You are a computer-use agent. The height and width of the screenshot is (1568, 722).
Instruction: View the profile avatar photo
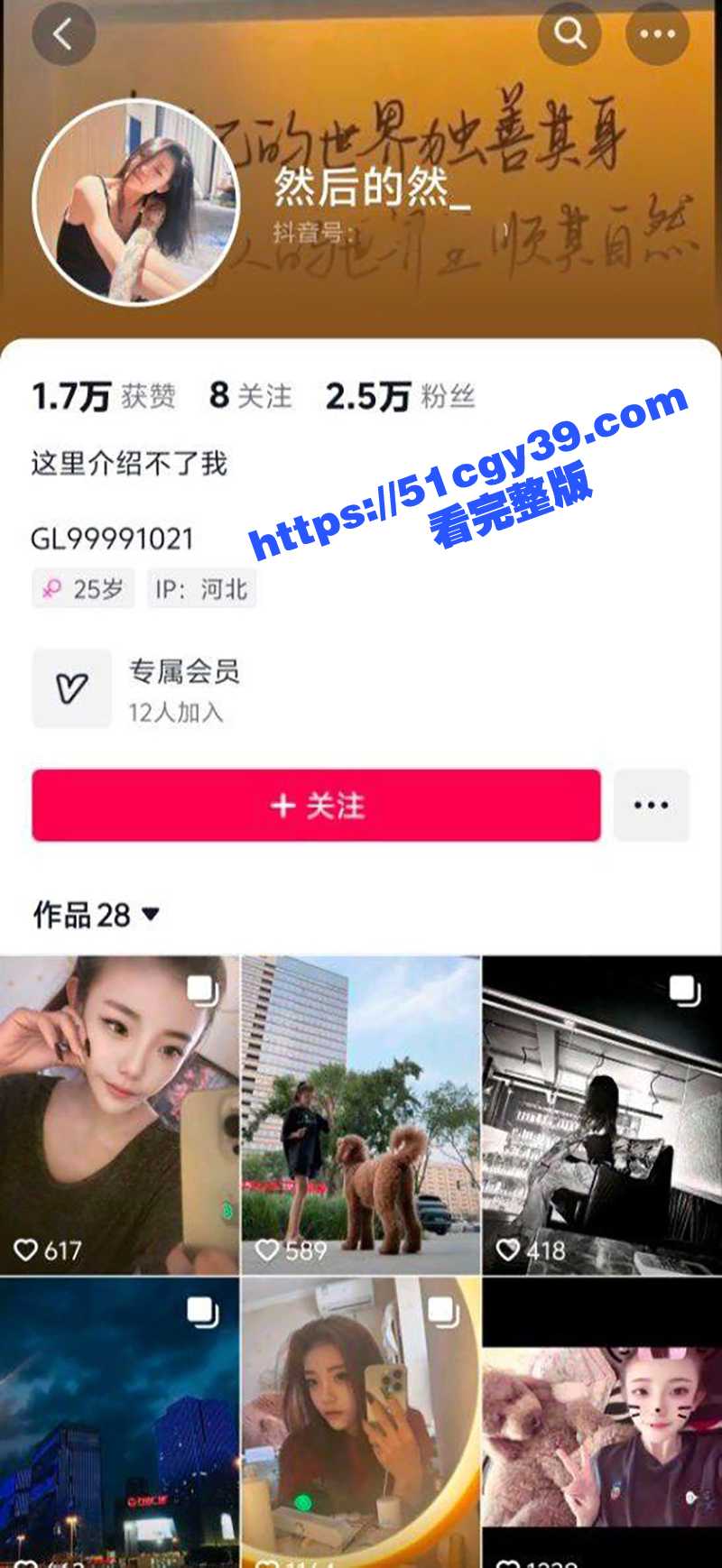point(135,202)
